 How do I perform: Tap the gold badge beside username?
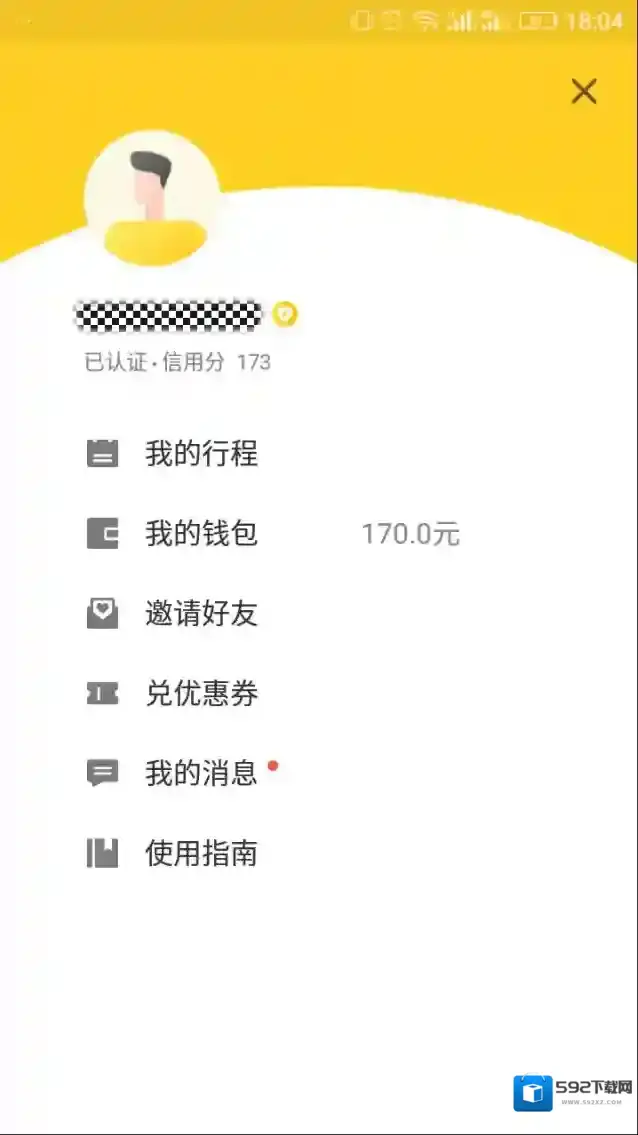285,314
